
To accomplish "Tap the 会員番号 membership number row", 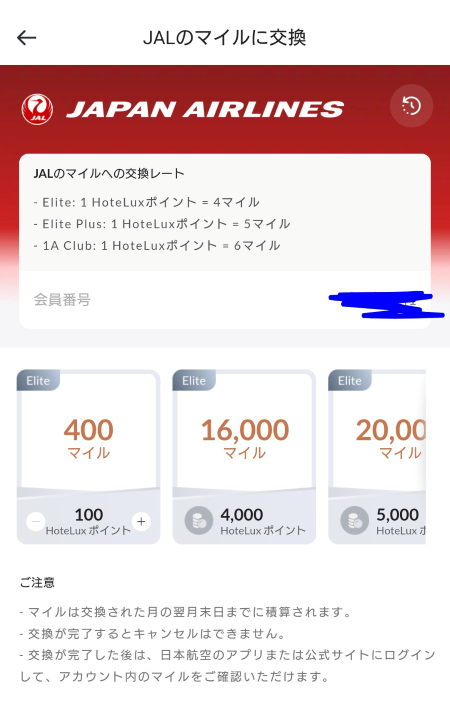I will coord(225,299).
